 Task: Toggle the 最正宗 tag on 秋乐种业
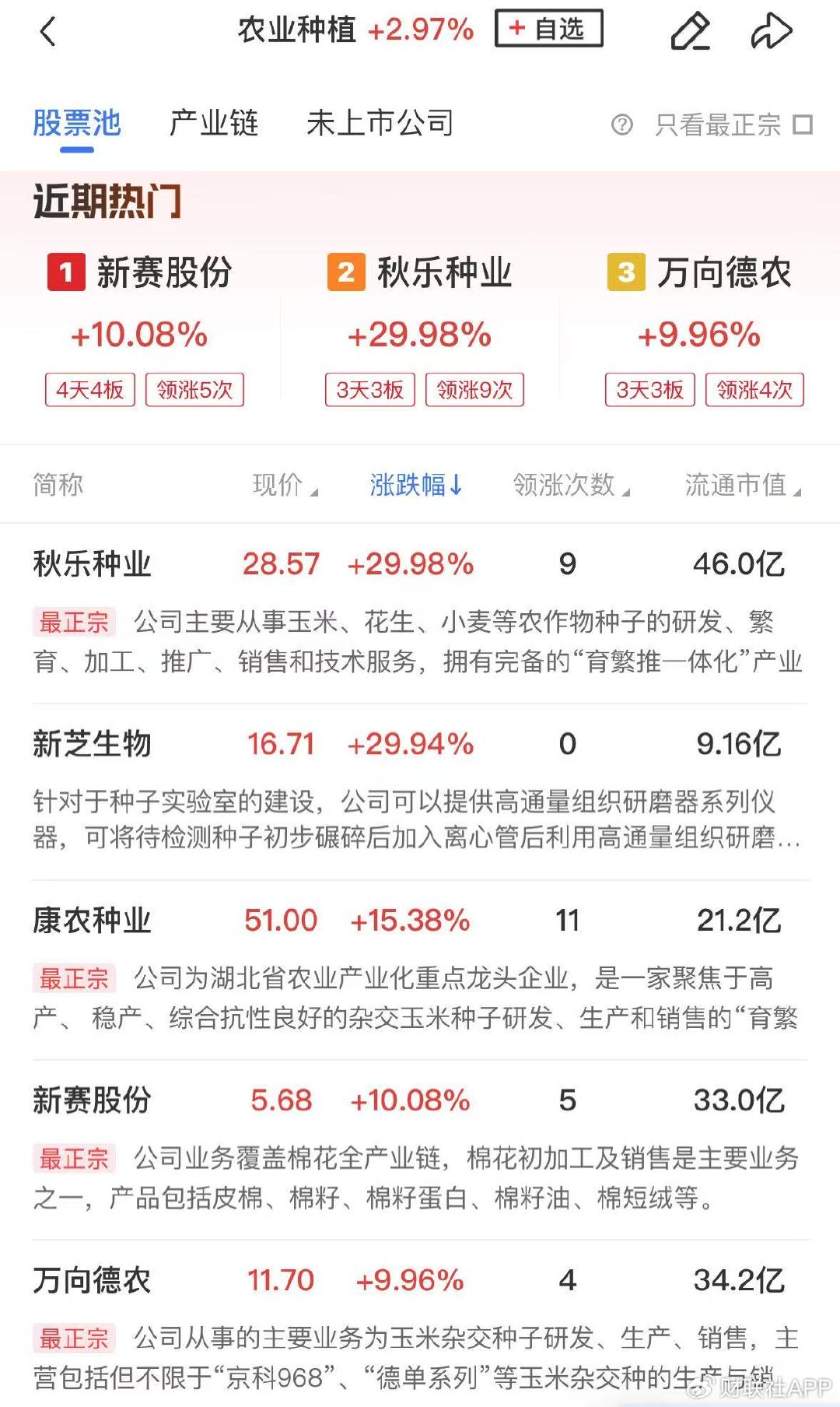point(74,622)
